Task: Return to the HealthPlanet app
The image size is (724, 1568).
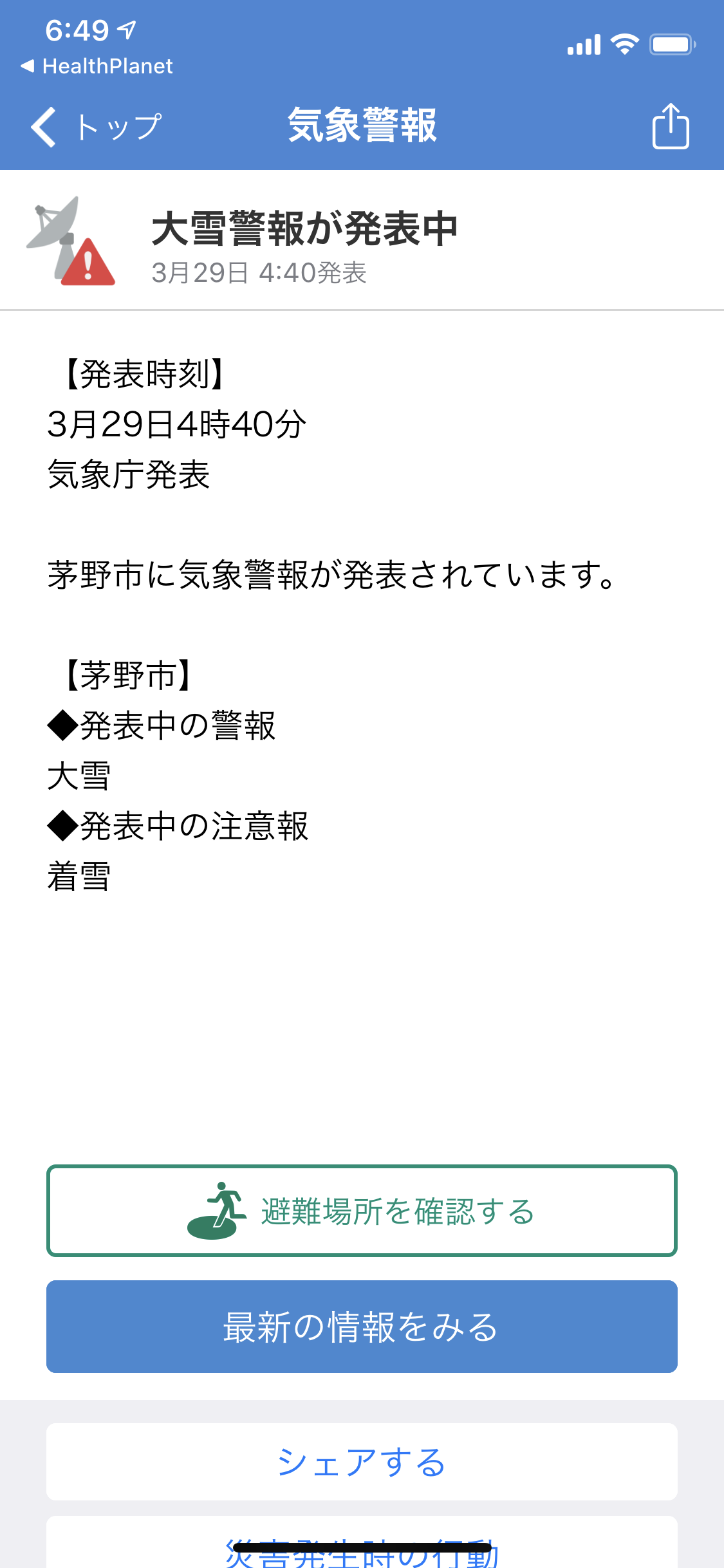Action: [x=97, y=66]
